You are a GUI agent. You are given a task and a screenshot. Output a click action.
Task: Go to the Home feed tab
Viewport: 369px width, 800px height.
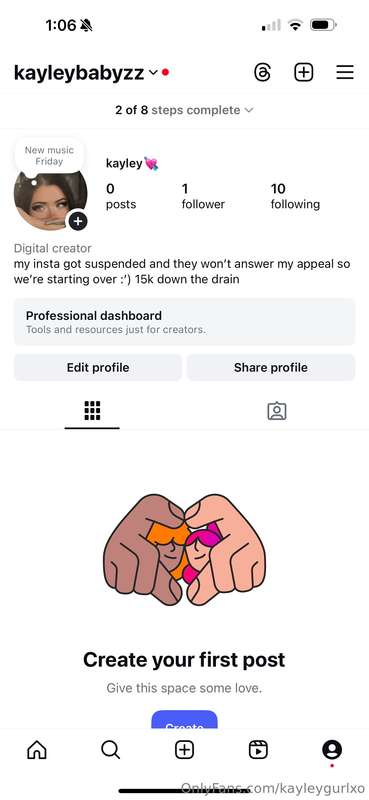tap(37, 749)
